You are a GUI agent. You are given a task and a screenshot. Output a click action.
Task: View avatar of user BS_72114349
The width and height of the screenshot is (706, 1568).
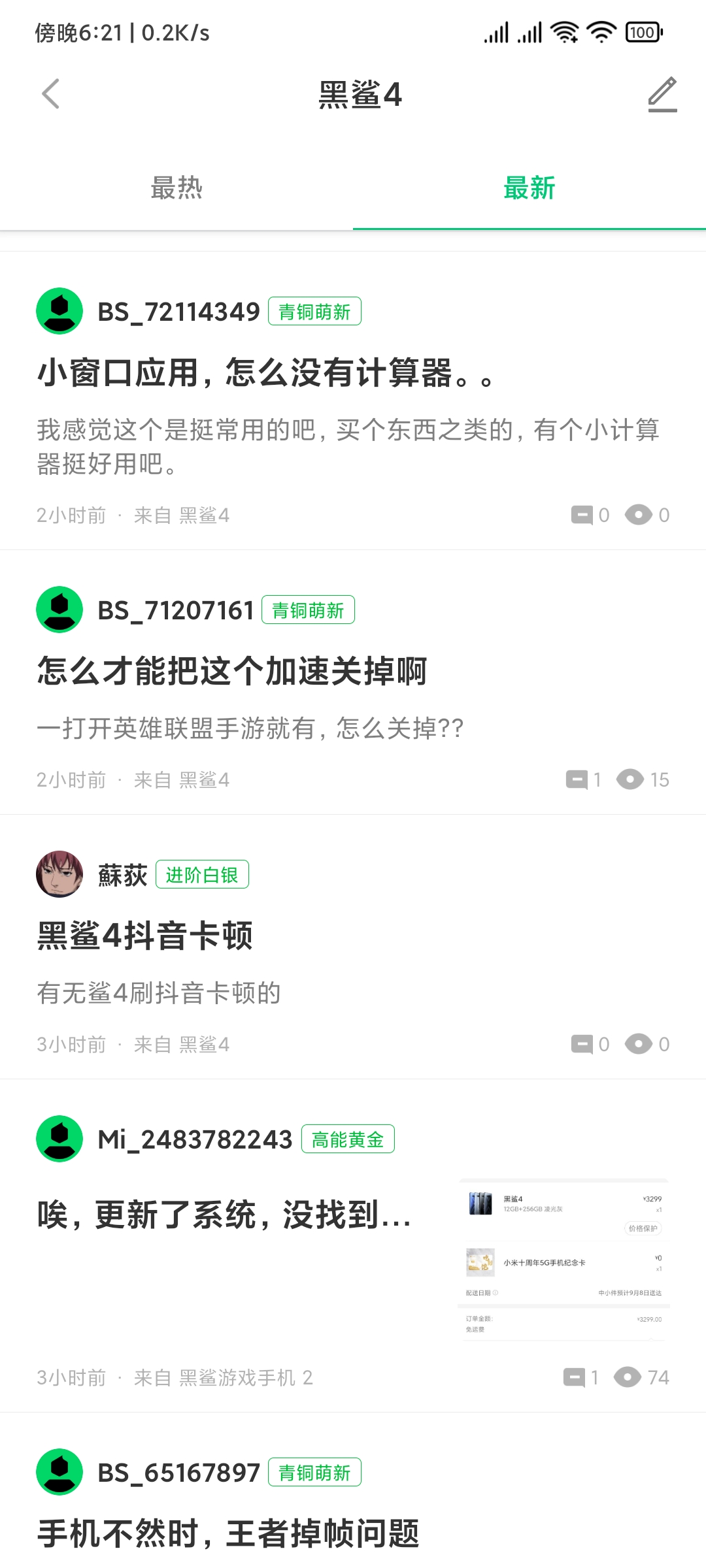[x=59, y=311]
